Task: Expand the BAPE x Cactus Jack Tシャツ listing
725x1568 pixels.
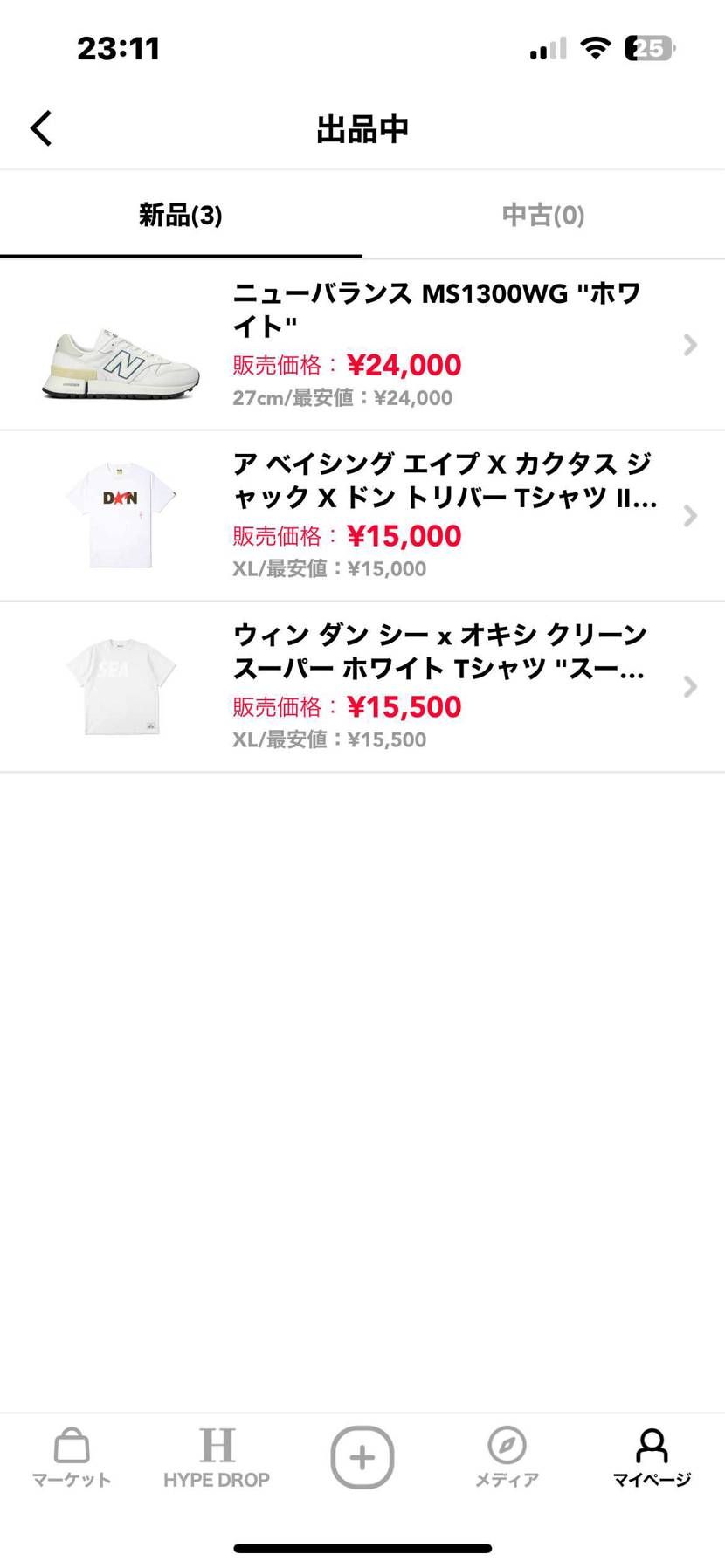Action: pyautogui.click(x=689, y=515)
